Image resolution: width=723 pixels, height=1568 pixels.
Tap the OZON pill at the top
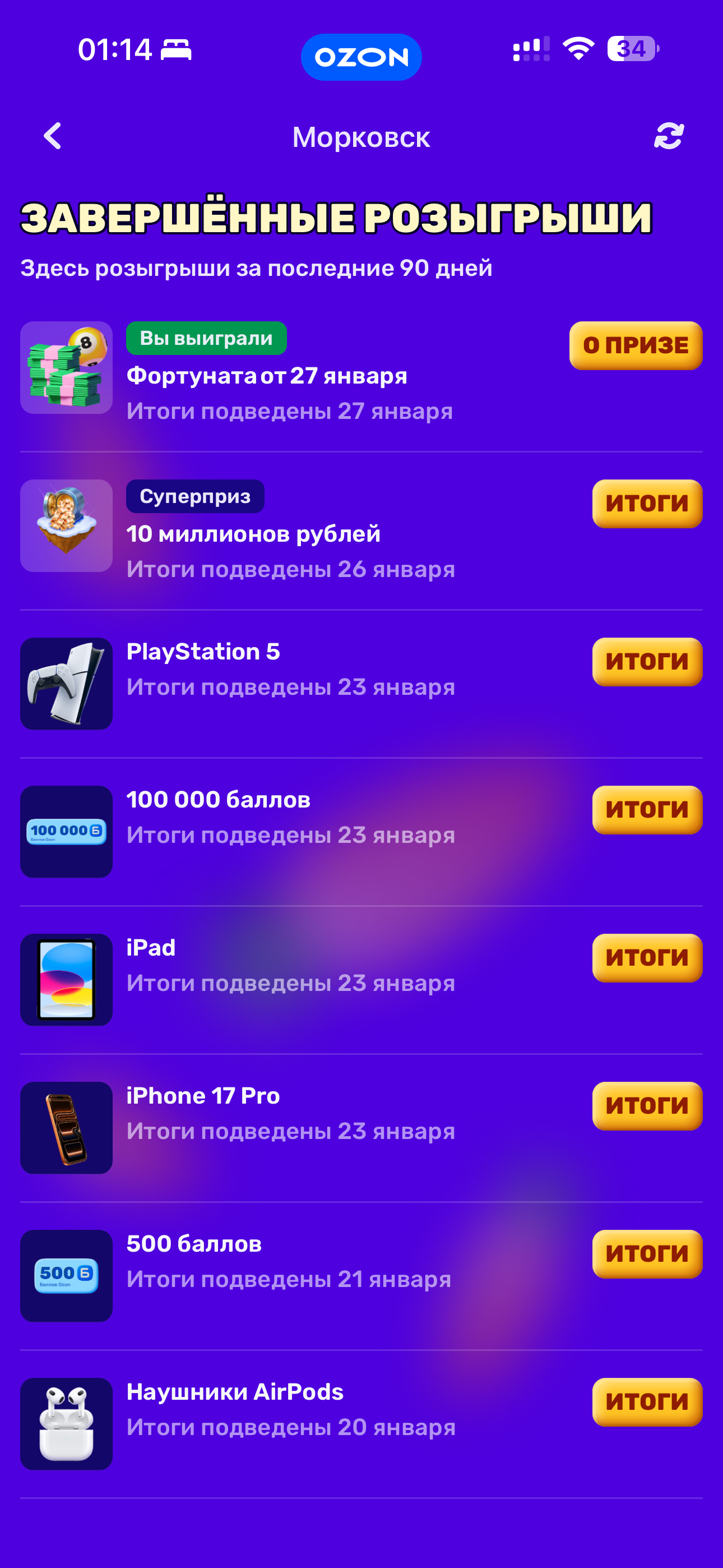[361, 57]
